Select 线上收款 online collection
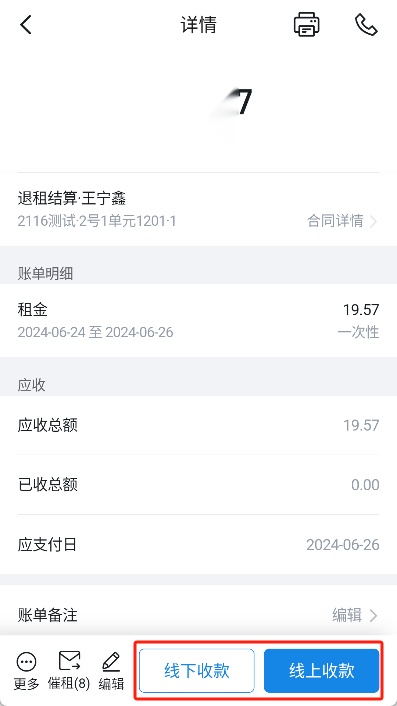This screenshot has width=397, height=706. pos(321,671)
